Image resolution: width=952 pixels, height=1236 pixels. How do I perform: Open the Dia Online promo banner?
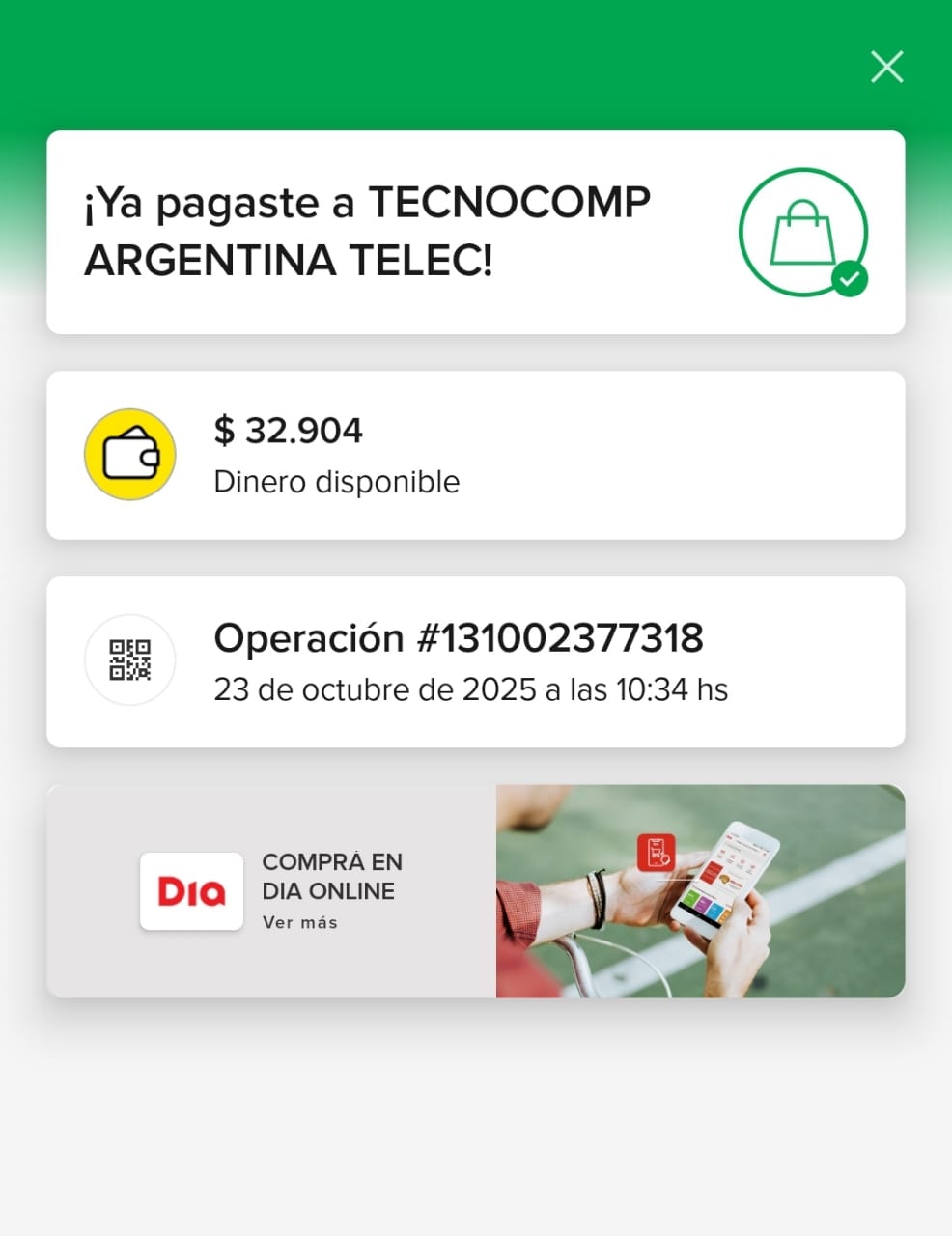[475, 890]
